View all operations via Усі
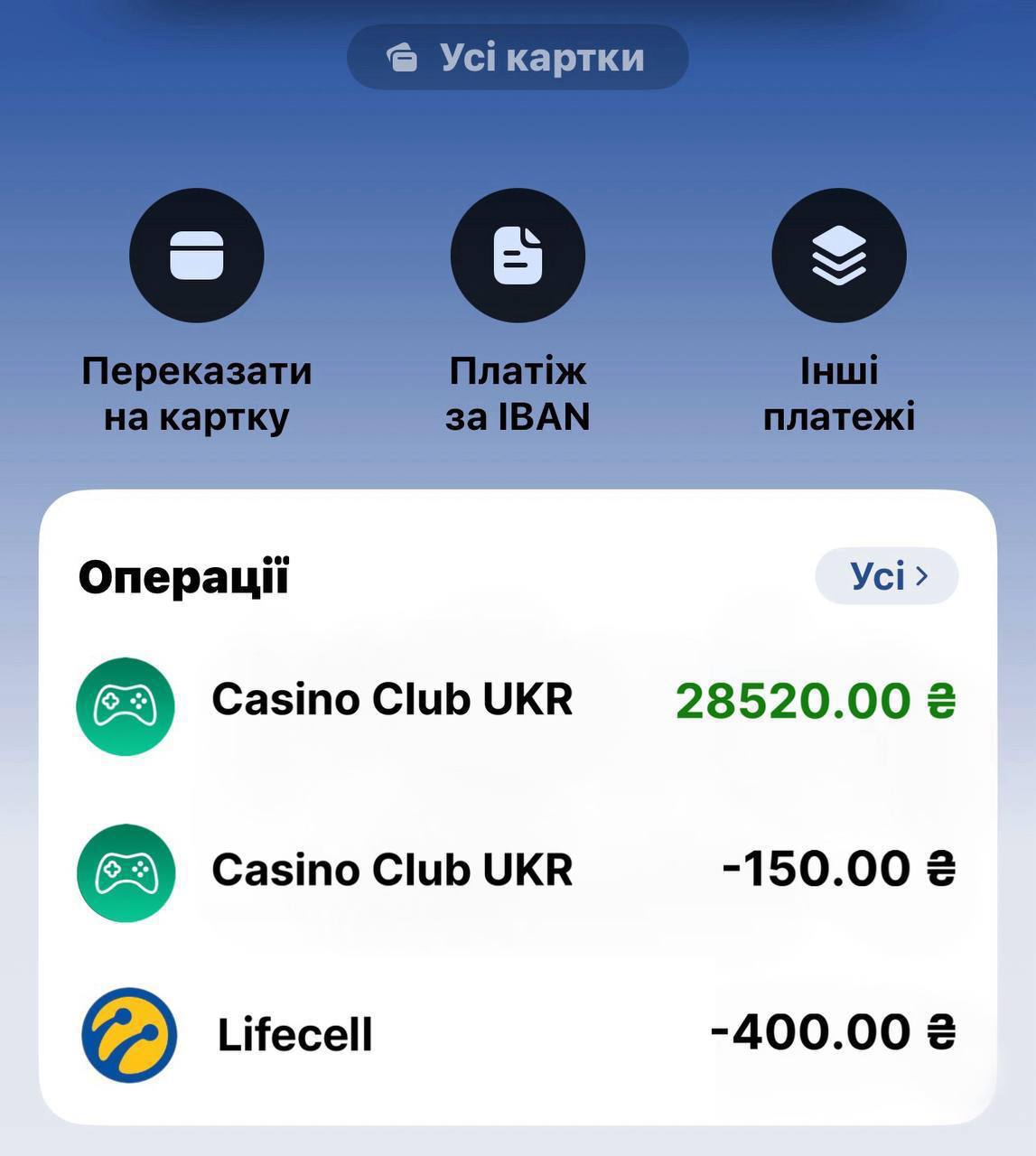 point(886,576)
